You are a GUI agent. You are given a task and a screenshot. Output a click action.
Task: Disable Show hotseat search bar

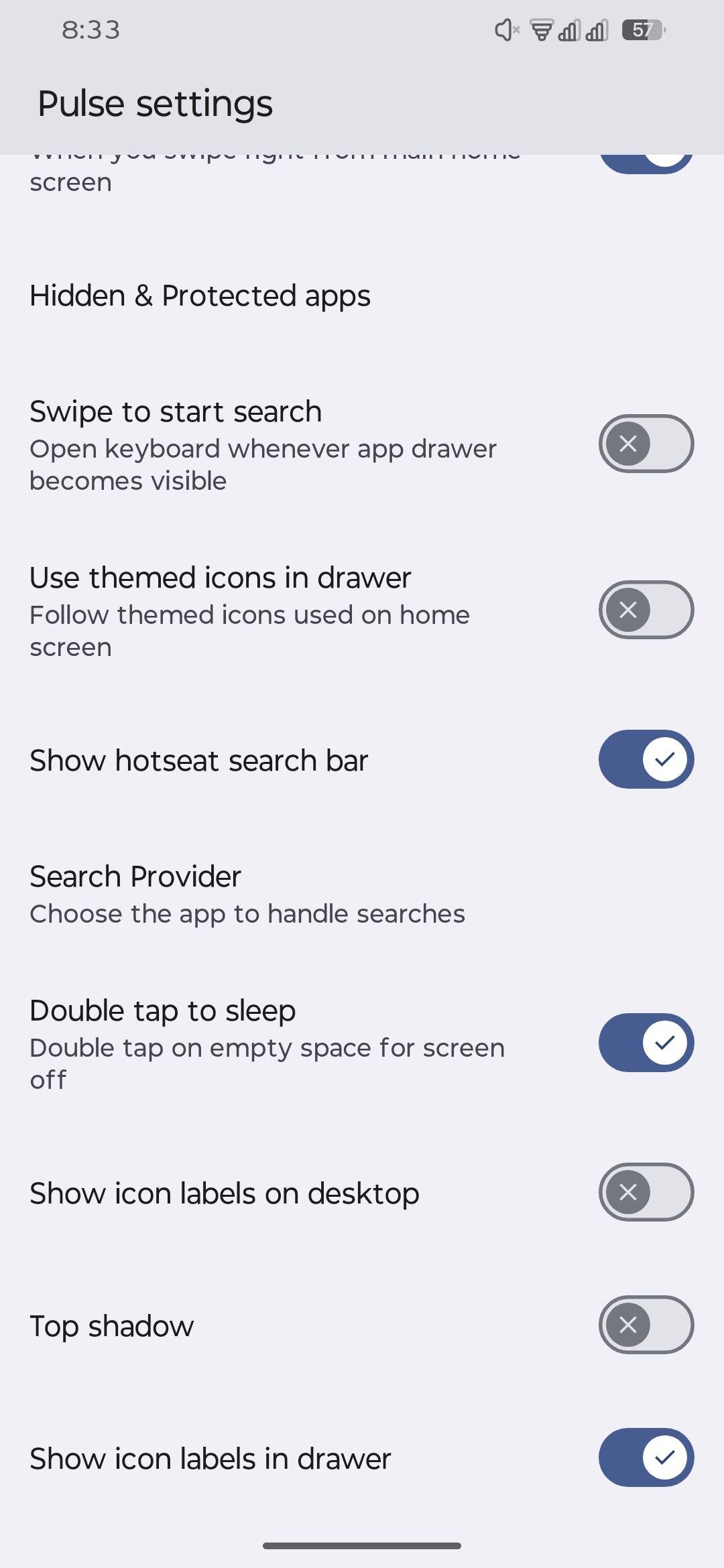pyautogui.click(x=646, y=759)
